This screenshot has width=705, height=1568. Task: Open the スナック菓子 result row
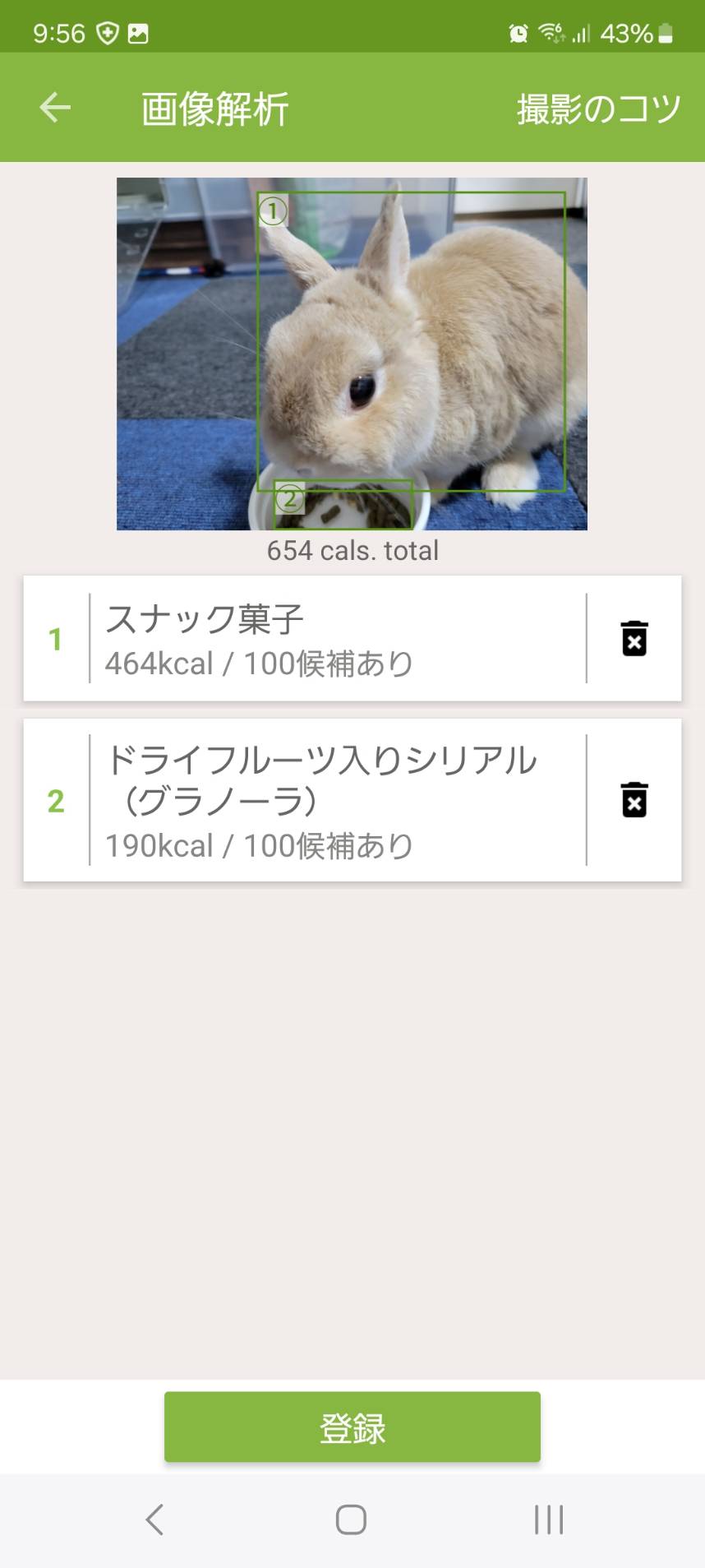337,639
